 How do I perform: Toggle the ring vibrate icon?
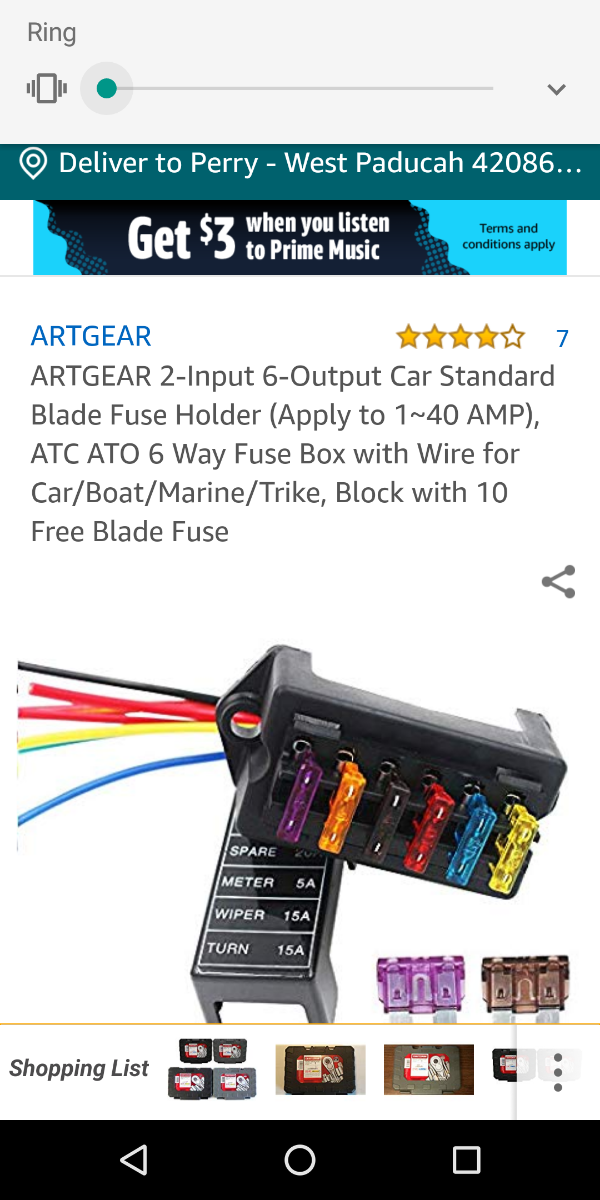point(46,89)
